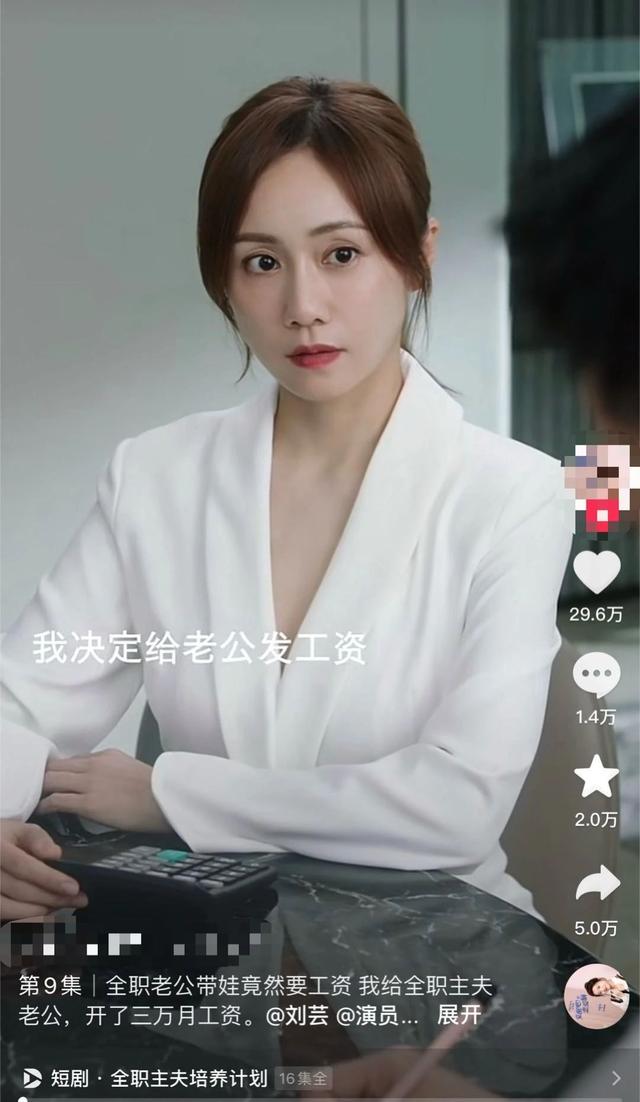Screen dimensions: 640x1102
Task: Open @刘芸 mention in caption
Action: click(x=290, y=1015)
